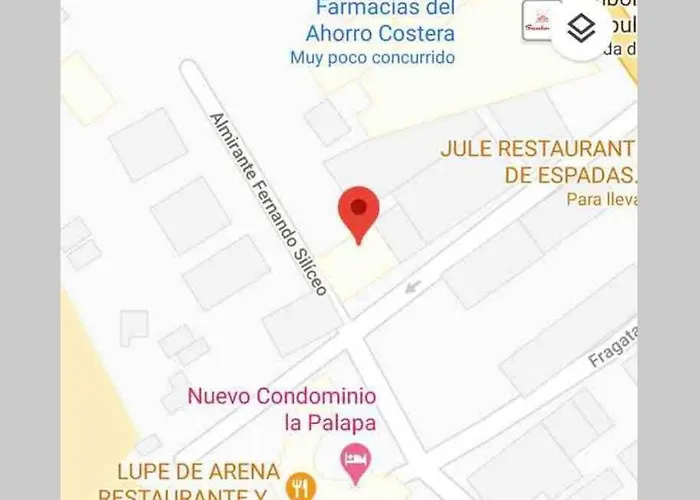The height and width of the screenshot is (500, 700).
Task: Select JULE Restaurant on the map
Action: (x=538, y=162)
